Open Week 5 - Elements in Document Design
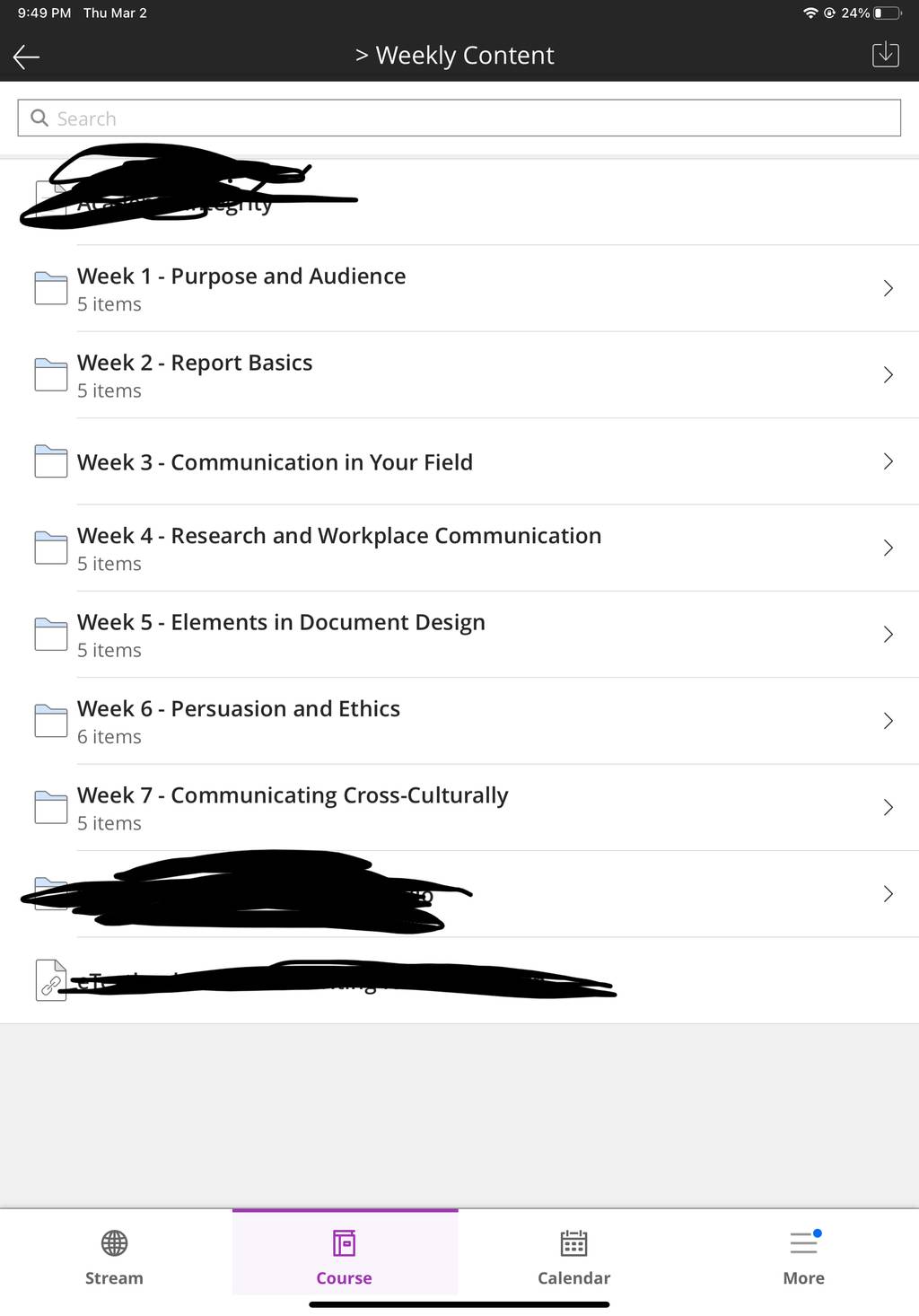 459,635
